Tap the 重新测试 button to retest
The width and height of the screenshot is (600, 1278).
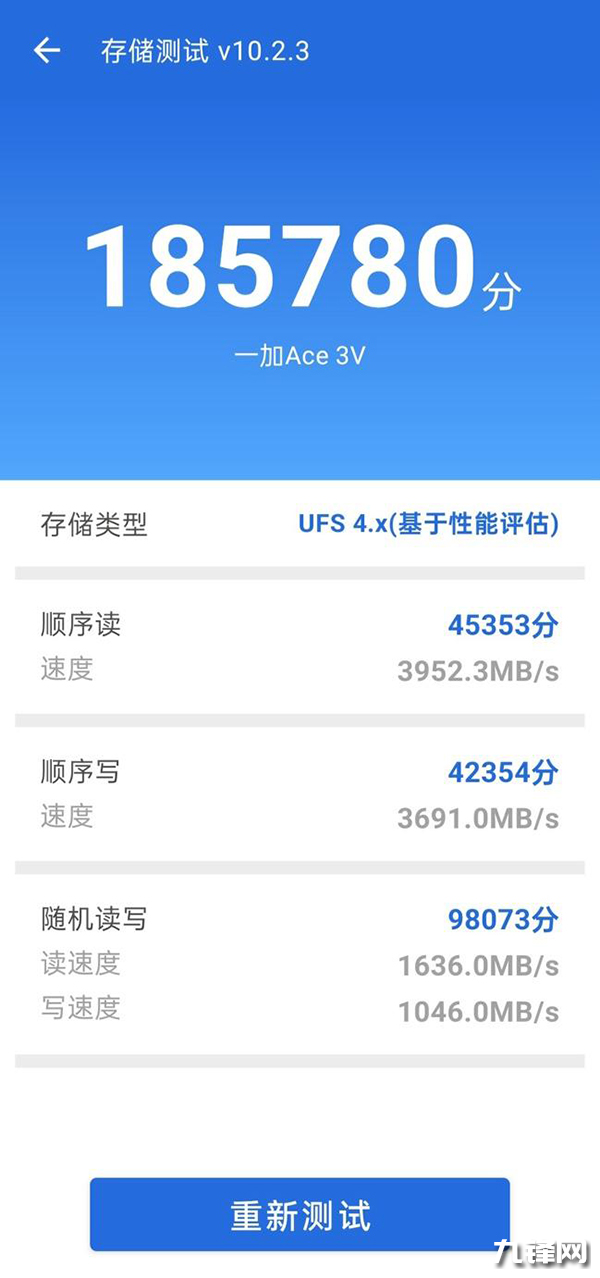coord(300,1215)
